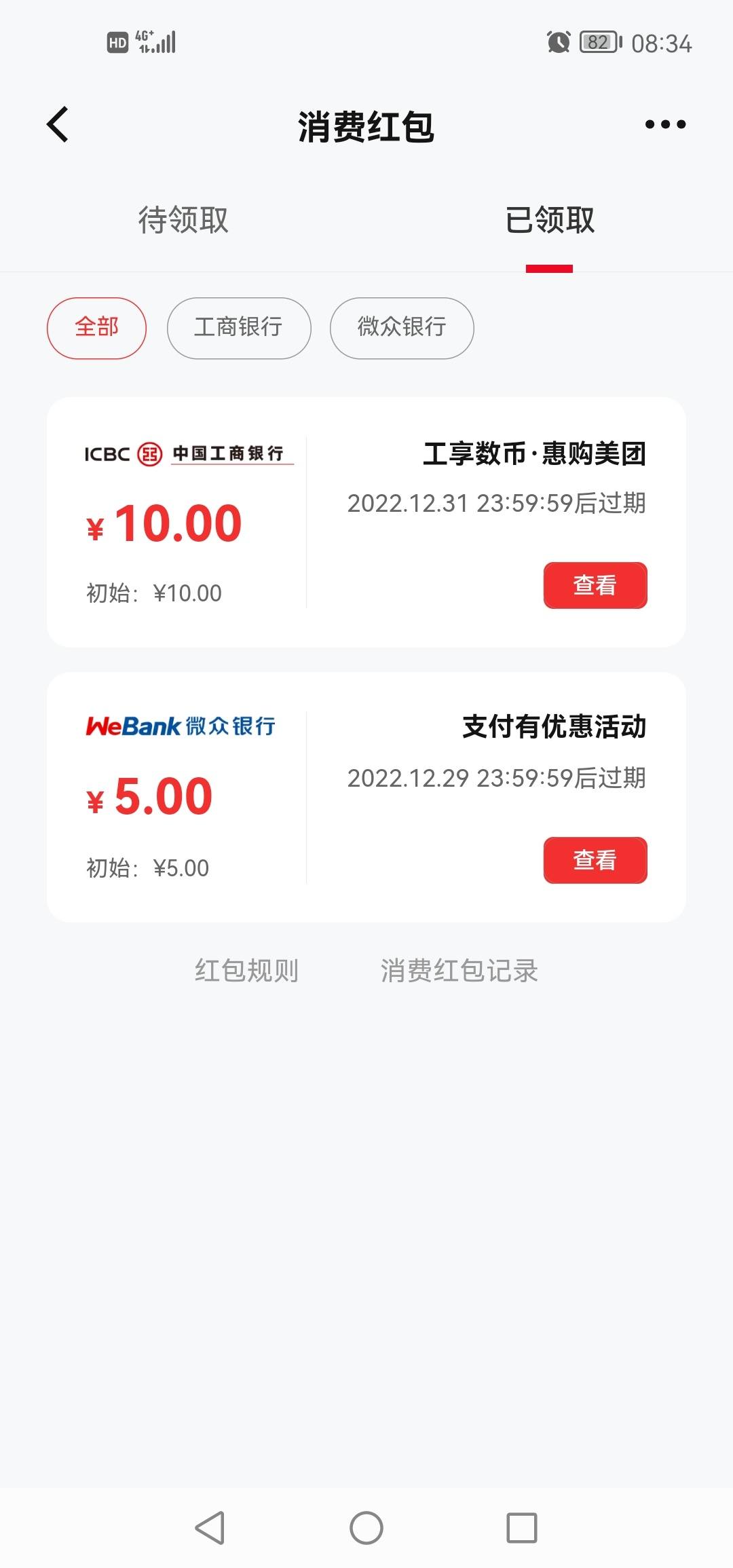Open the WeBank ¥5.00 red packet card
Viewport: 733px width, 1568px height.
point(366,797)
